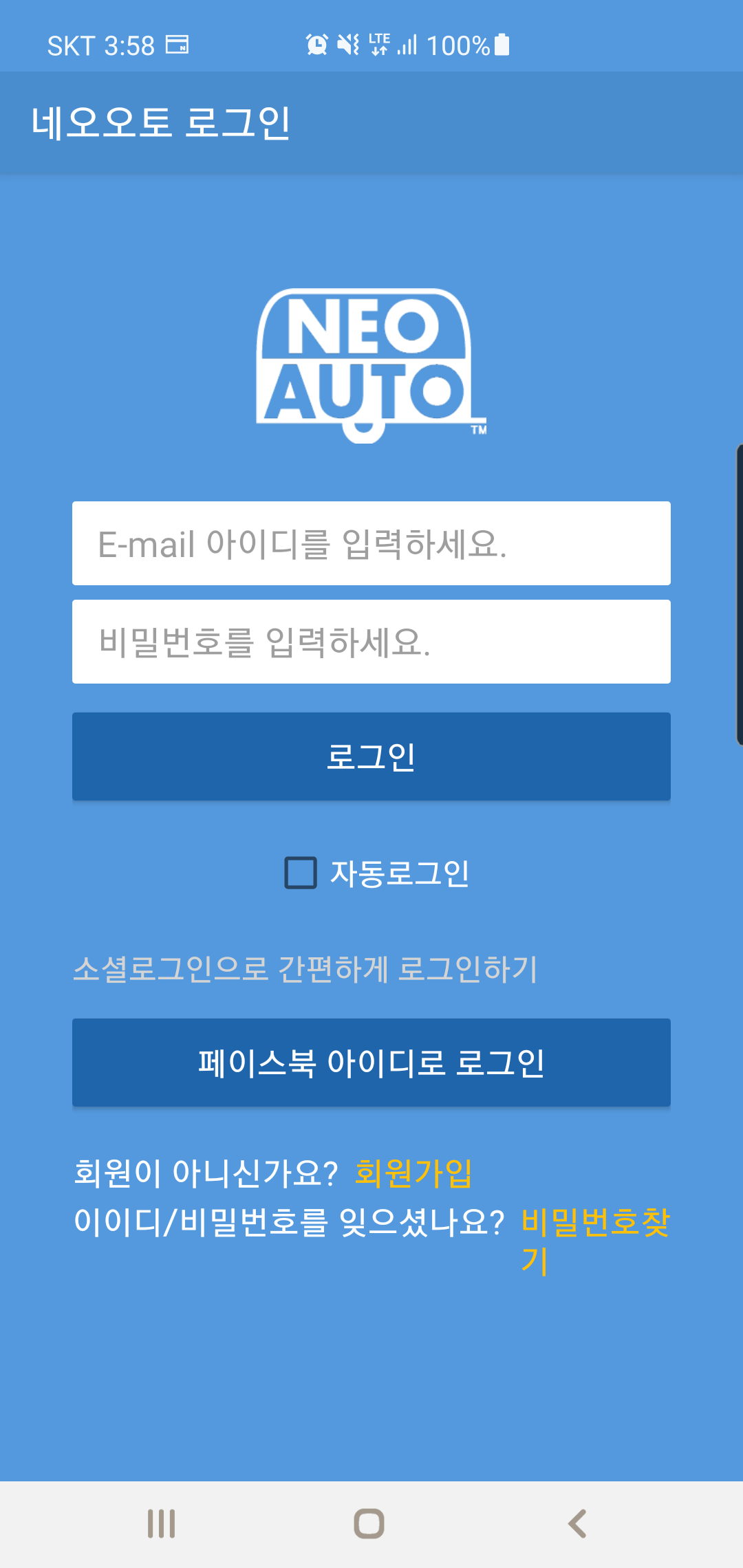Focus the 비밀번호 password field

(x=371, y=642)
